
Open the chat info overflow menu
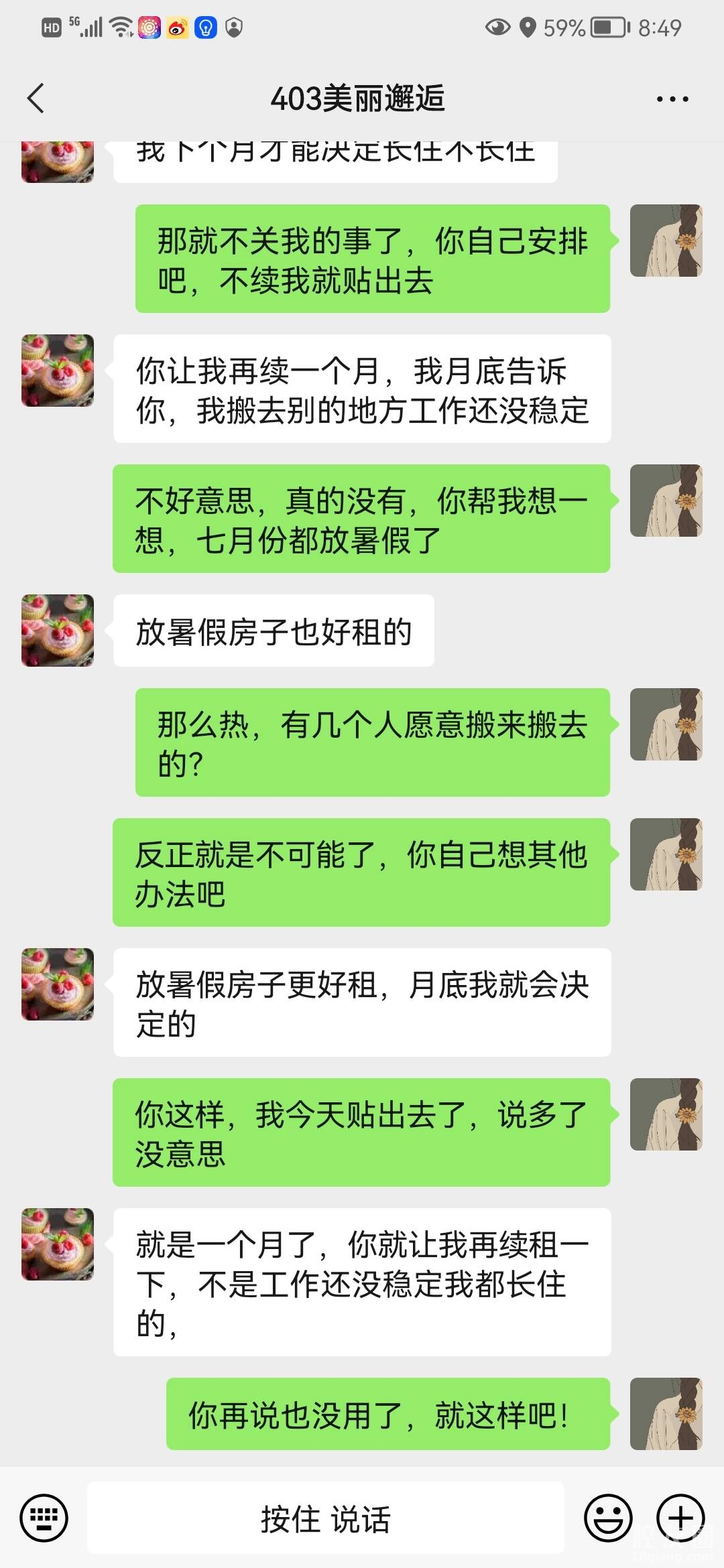pos(672,99)
